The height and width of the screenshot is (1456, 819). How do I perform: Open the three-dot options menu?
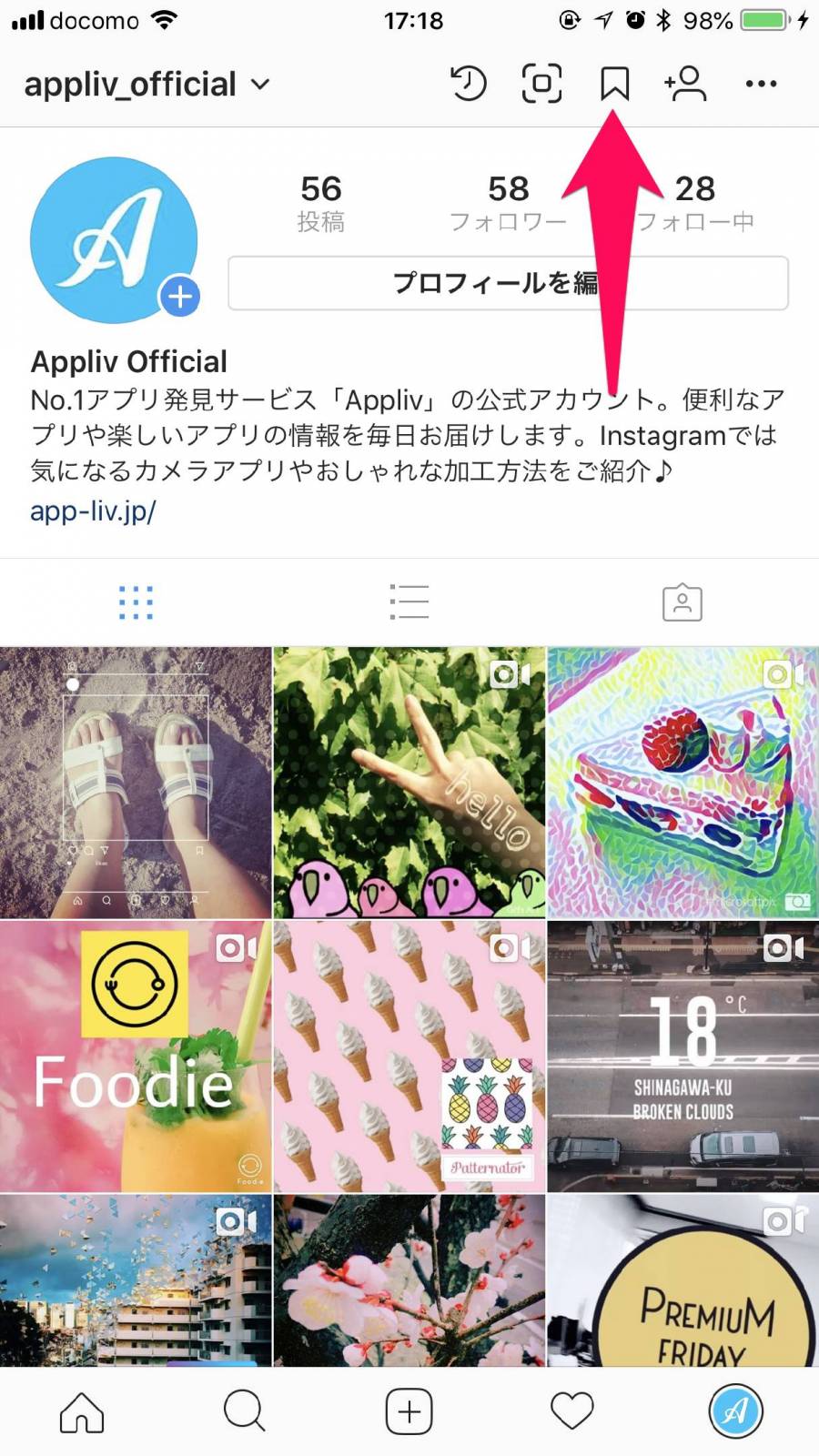point(761,84)
